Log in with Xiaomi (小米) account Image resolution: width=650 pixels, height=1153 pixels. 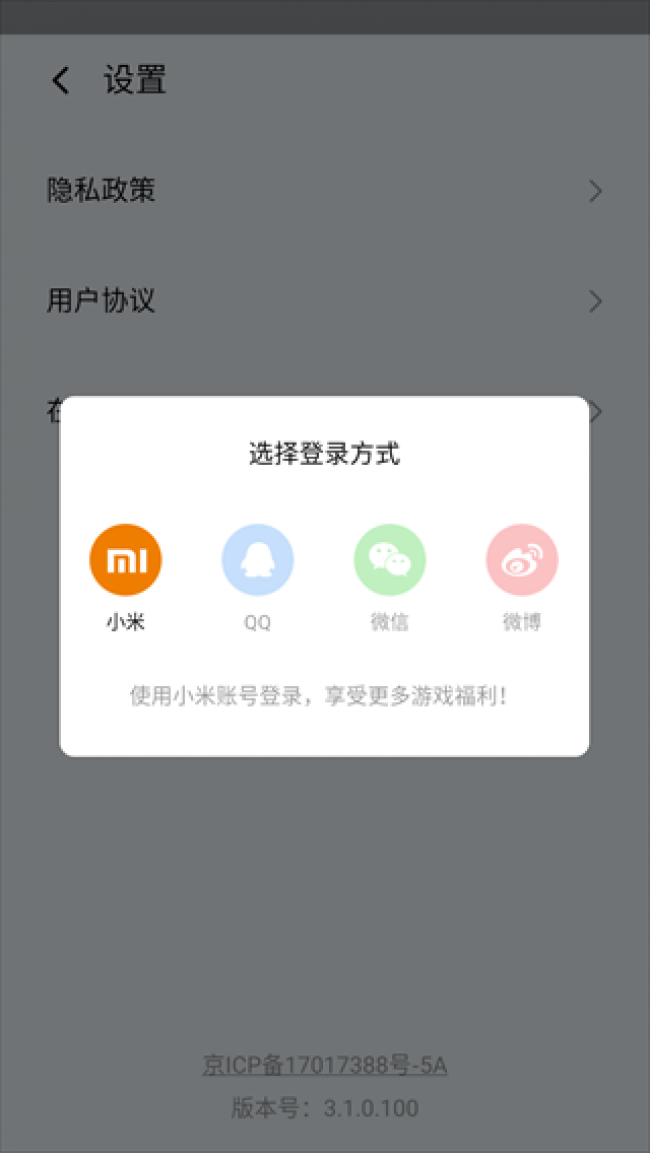tap(126, 560)
